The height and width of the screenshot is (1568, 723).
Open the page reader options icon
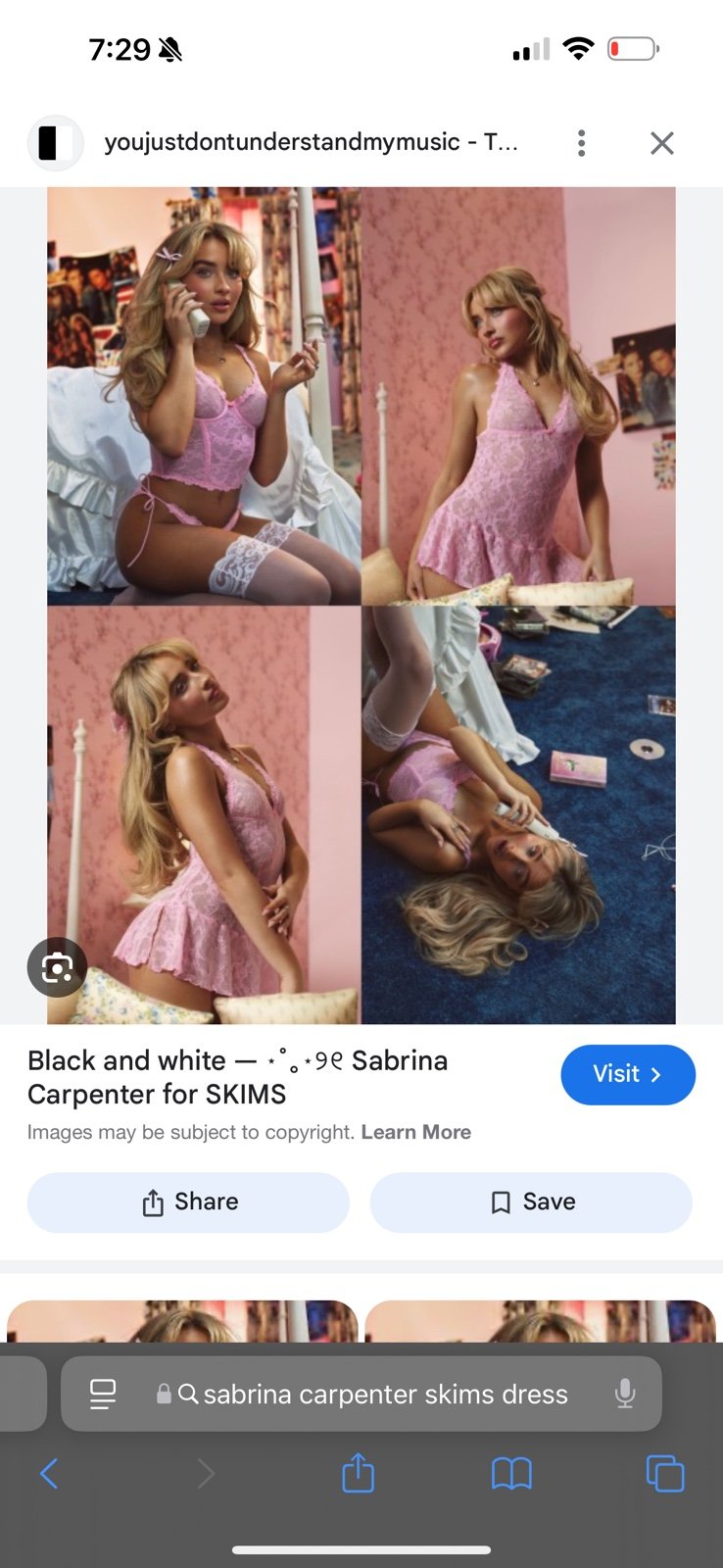tap(103, 1394)
